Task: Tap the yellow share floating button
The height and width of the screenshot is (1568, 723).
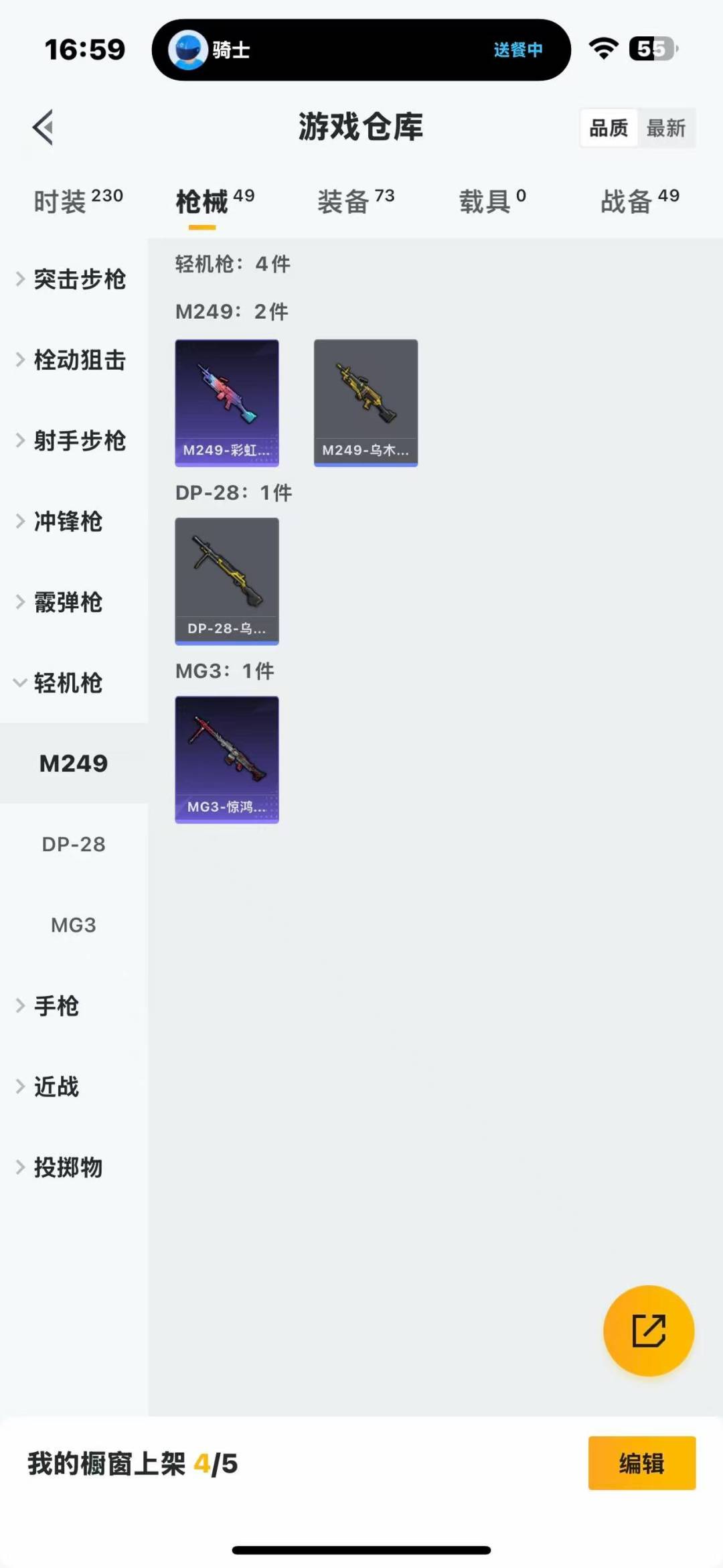Action: click(649, 1330)
